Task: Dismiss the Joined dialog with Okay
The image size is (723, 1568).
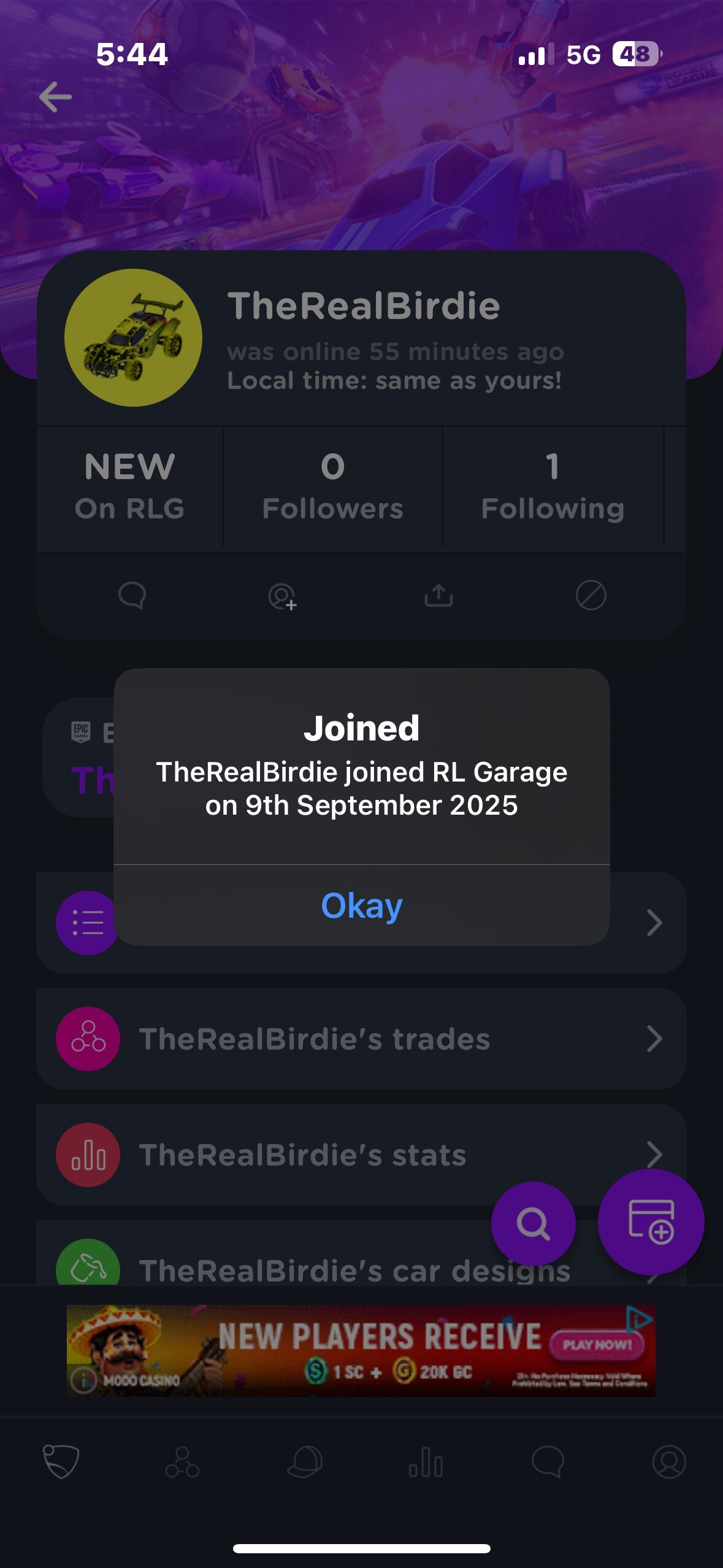Action: click(361, 905)
